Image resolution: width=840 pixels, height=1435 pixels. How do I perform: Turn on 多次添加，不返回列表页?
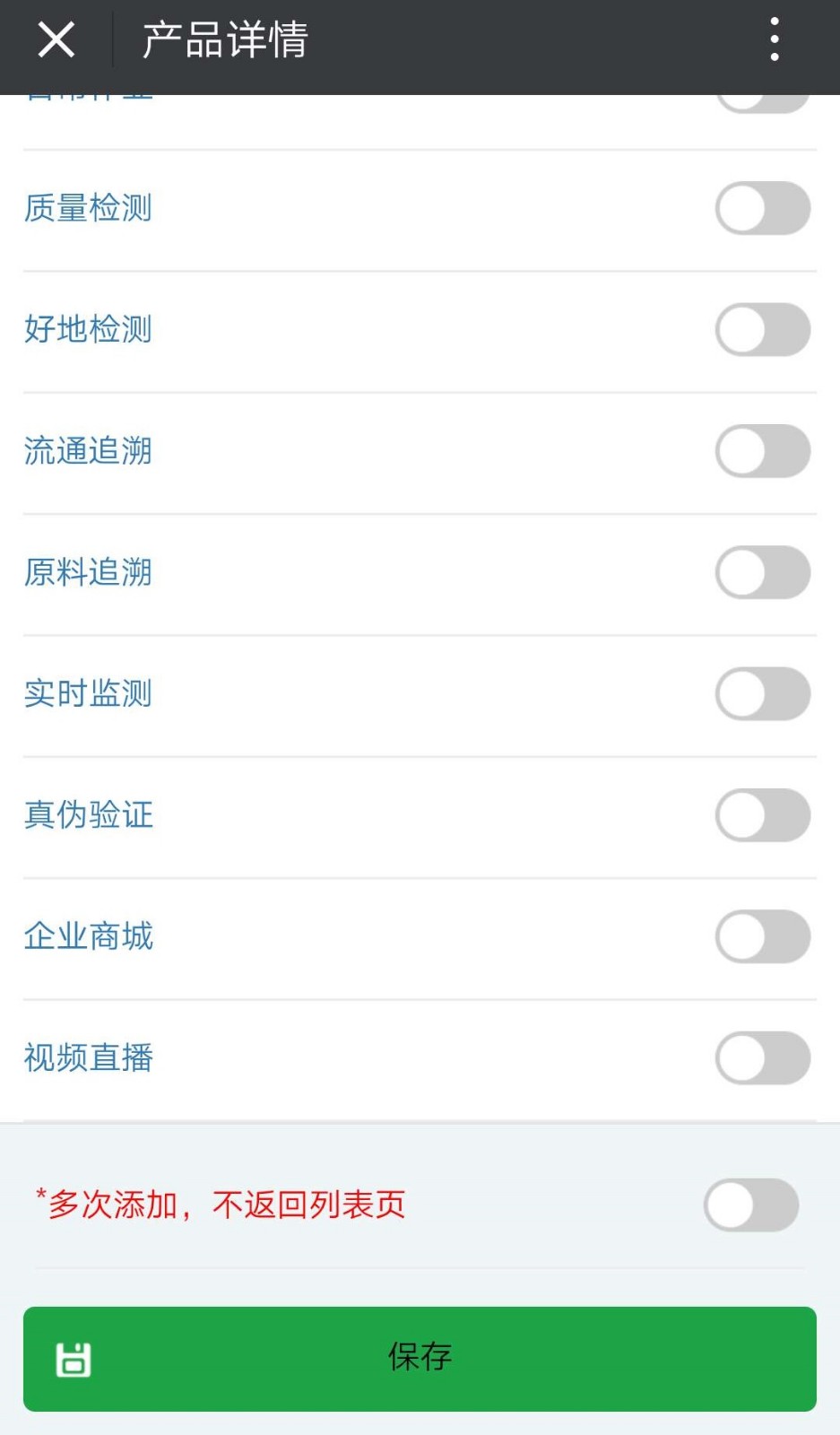coord(751,1205)
